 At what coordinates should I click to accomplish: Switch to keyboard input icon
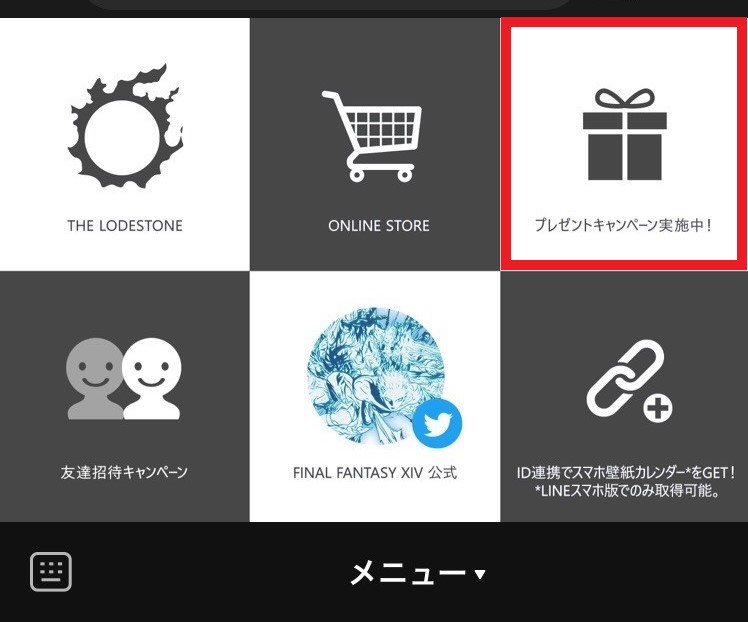tap(51, 572)
